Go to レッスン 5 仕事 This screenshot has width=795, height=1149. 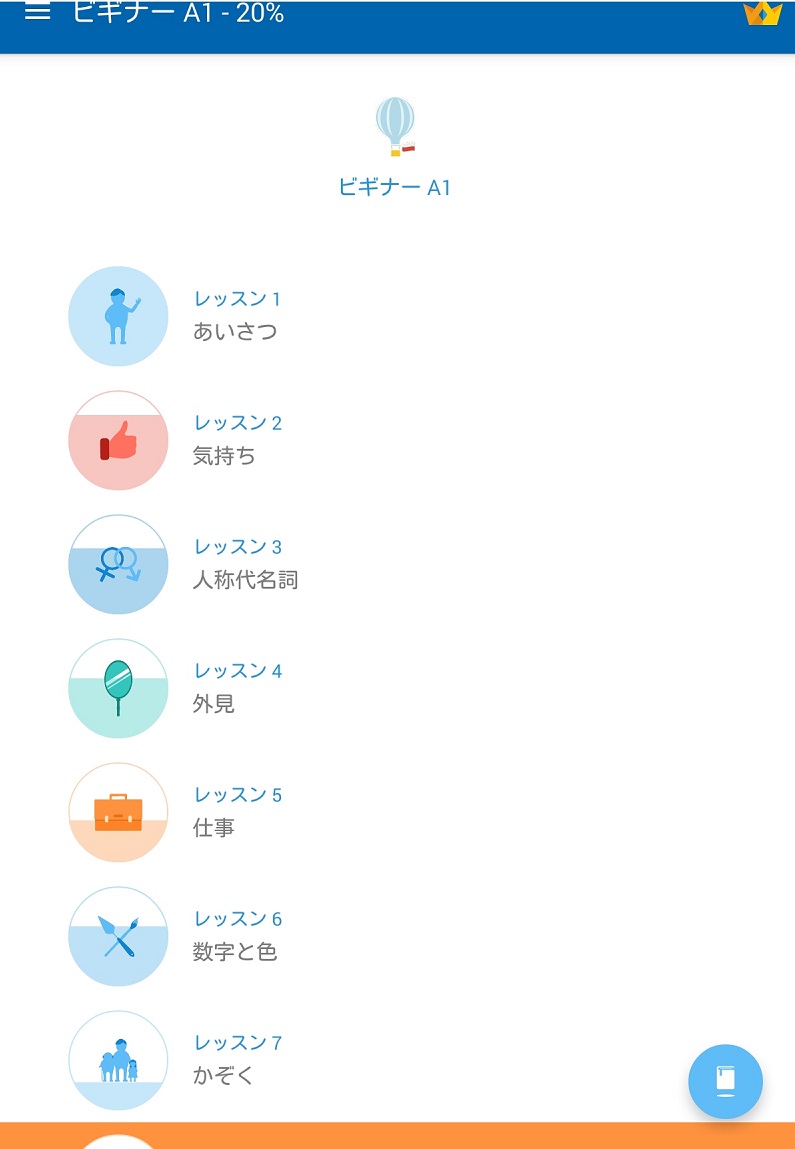[118, 812]
